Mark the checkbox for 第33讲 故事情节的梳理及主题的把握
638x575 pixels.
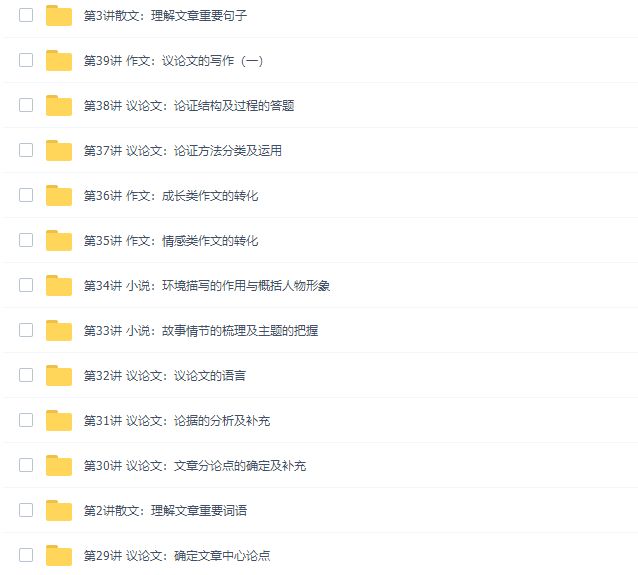(26, 330)
